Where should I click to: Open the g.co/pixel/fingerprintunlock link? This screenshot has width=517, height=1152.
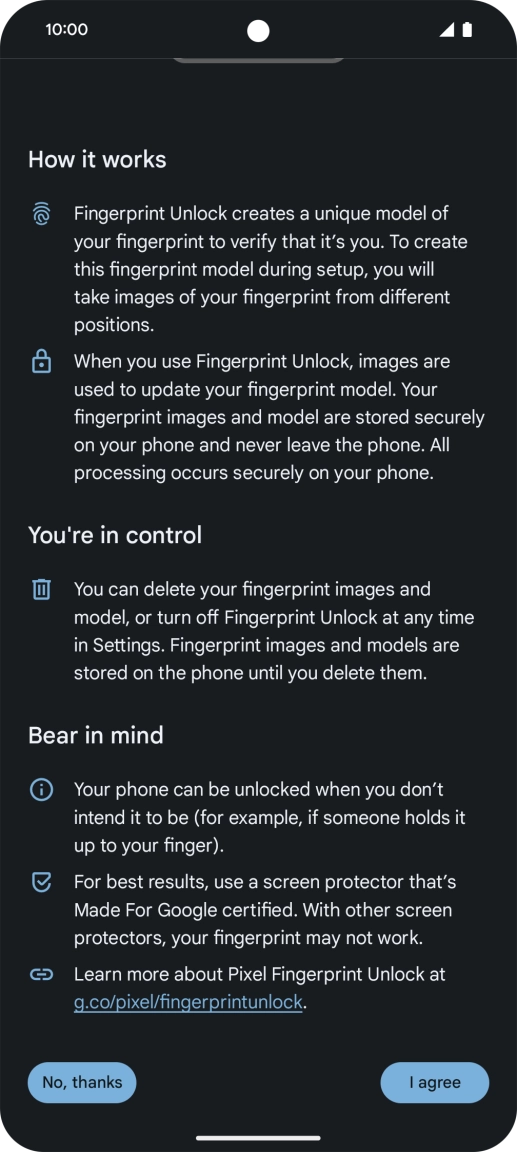pyautogui.click(x=188, y=1002)
